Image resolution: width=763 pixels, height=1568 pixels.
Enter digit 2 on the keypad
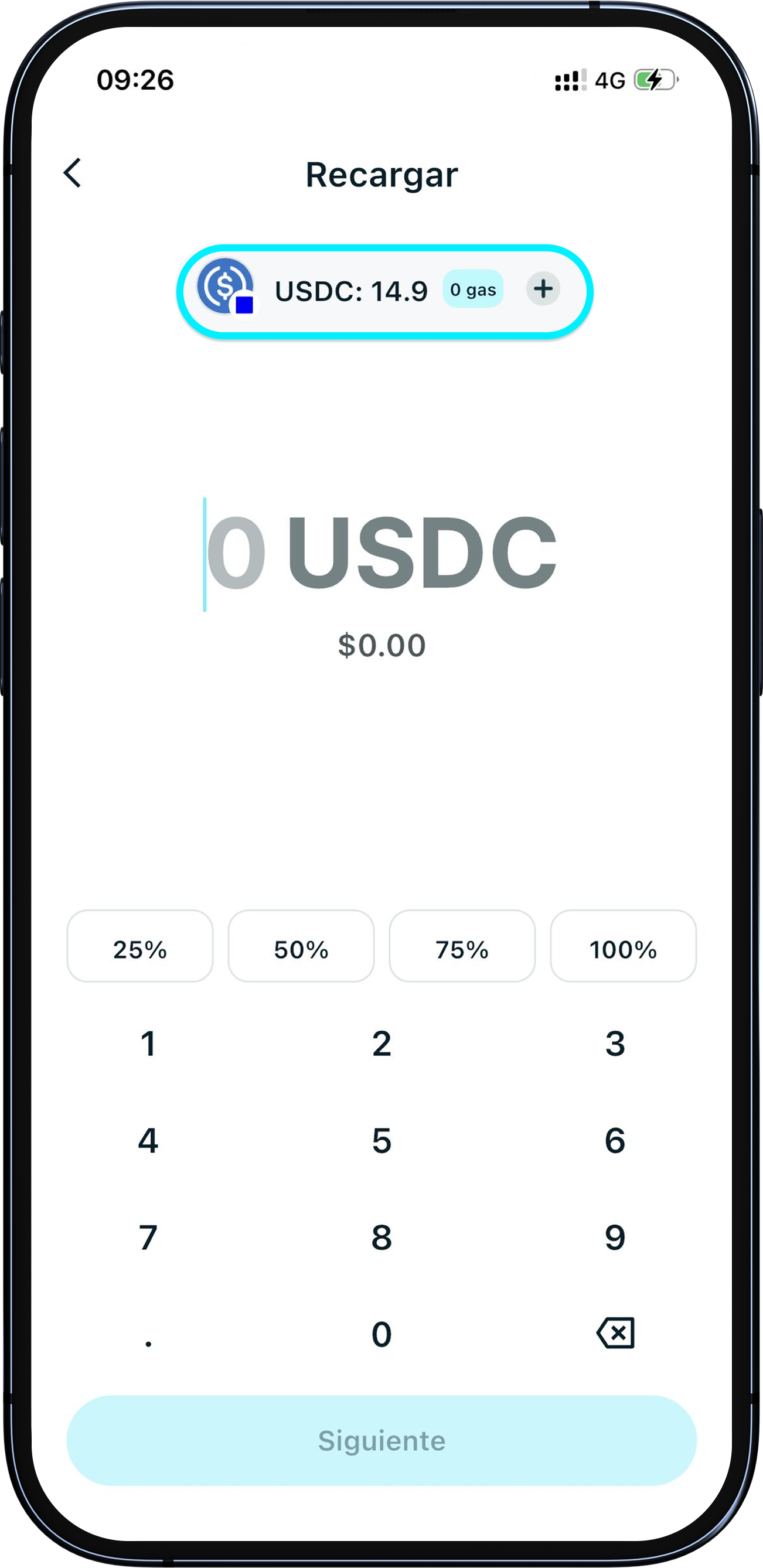click(x=382, y=1044)
